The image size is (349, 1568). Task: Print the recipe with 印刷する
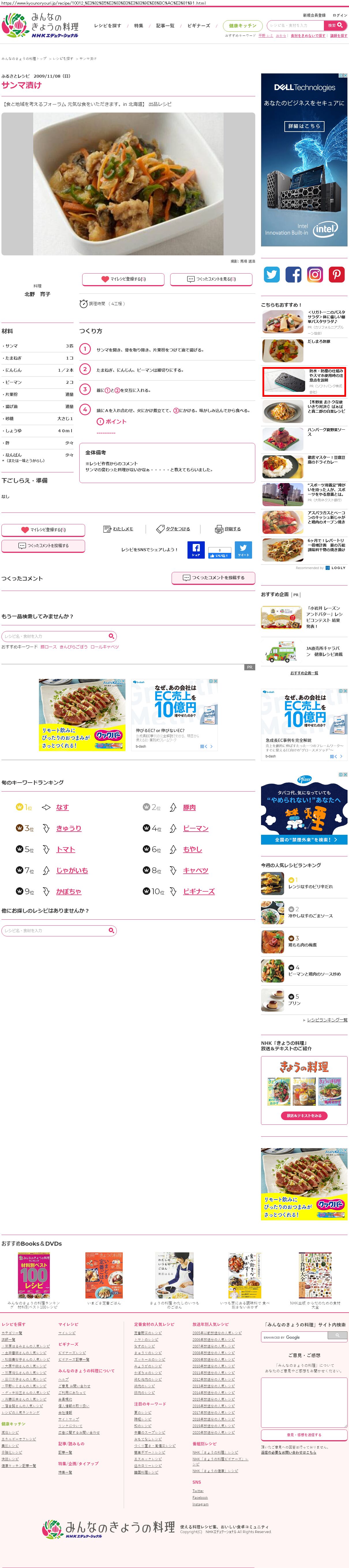tap(228, 529)
